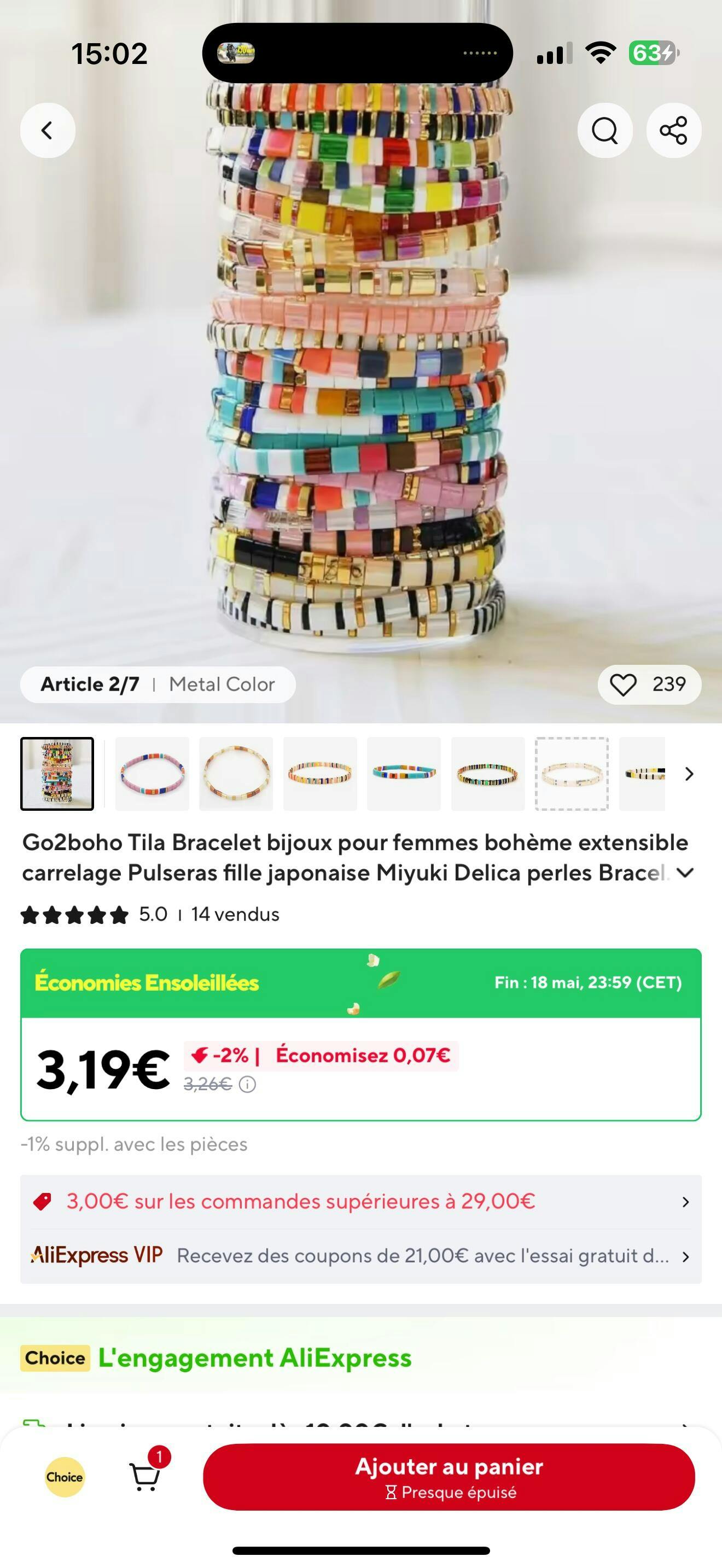Share this bracelet listing
The image size is (722, 1568).
[673, 130]
